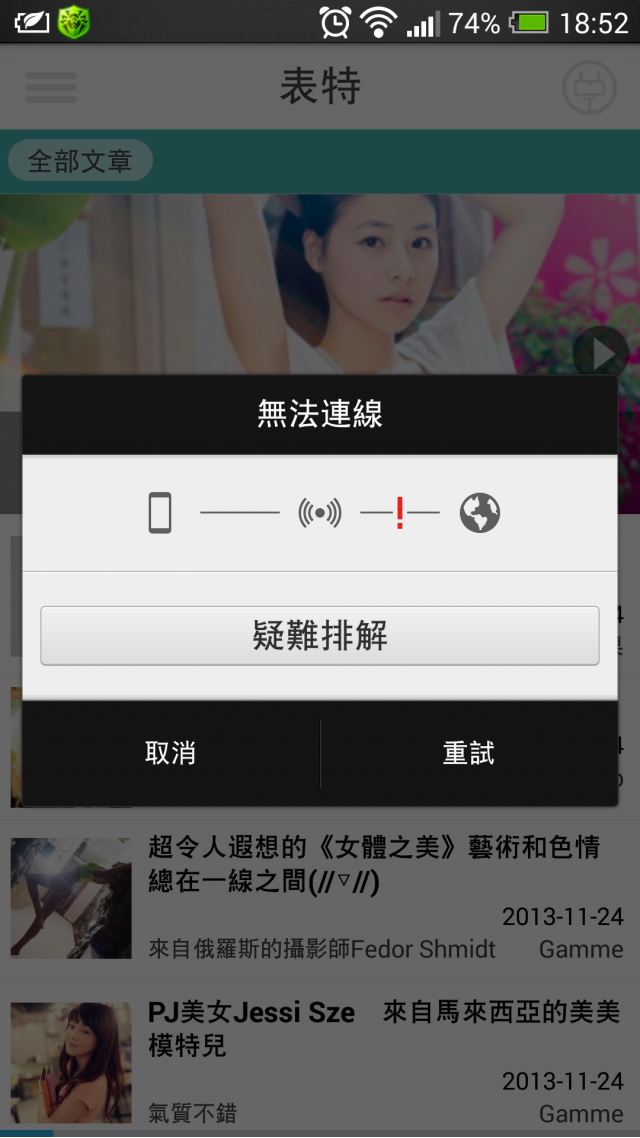Open the 女體之美 article
640x1138 pixels.
tap(374, 865)
